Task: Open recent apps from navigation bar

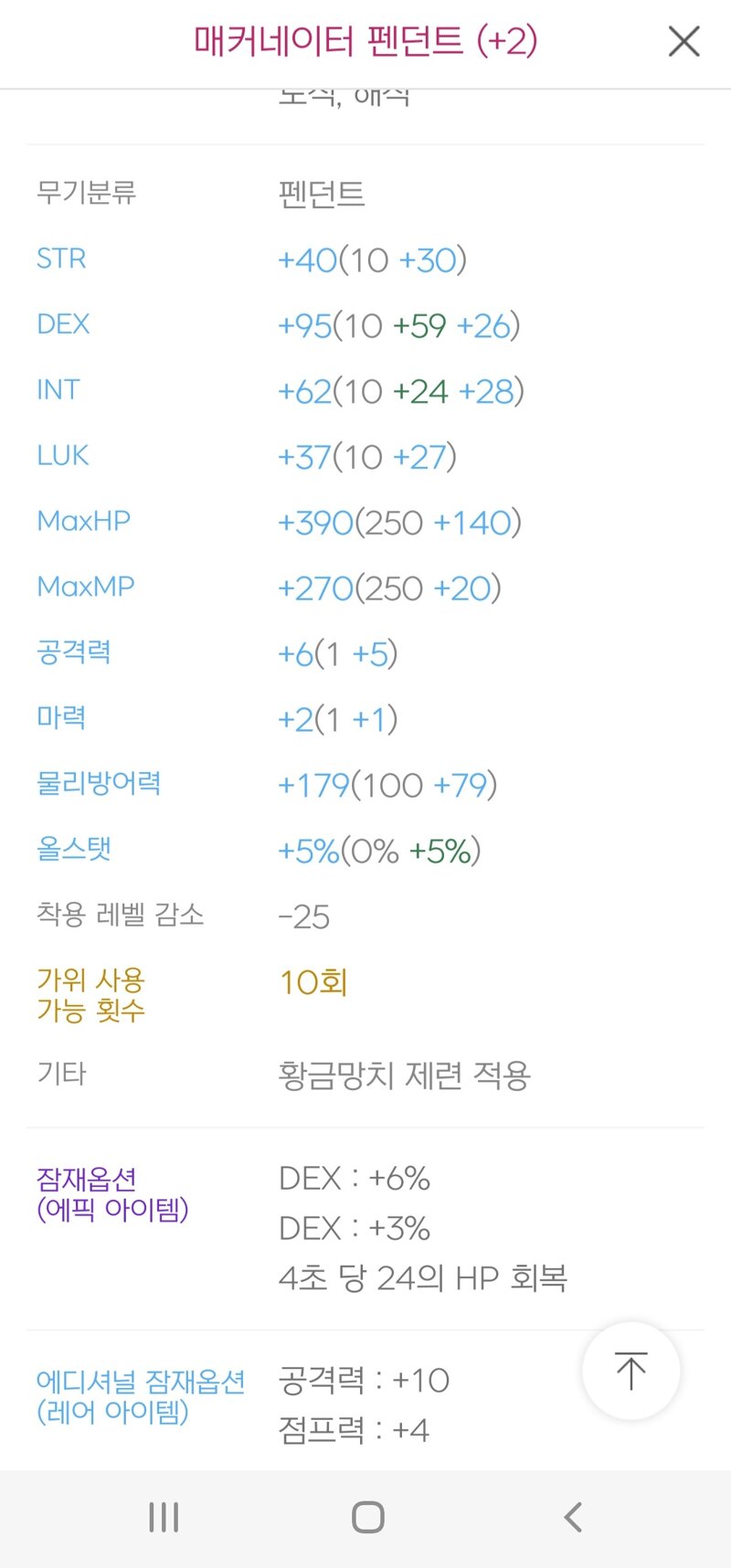Action: tap(164, 1518)
